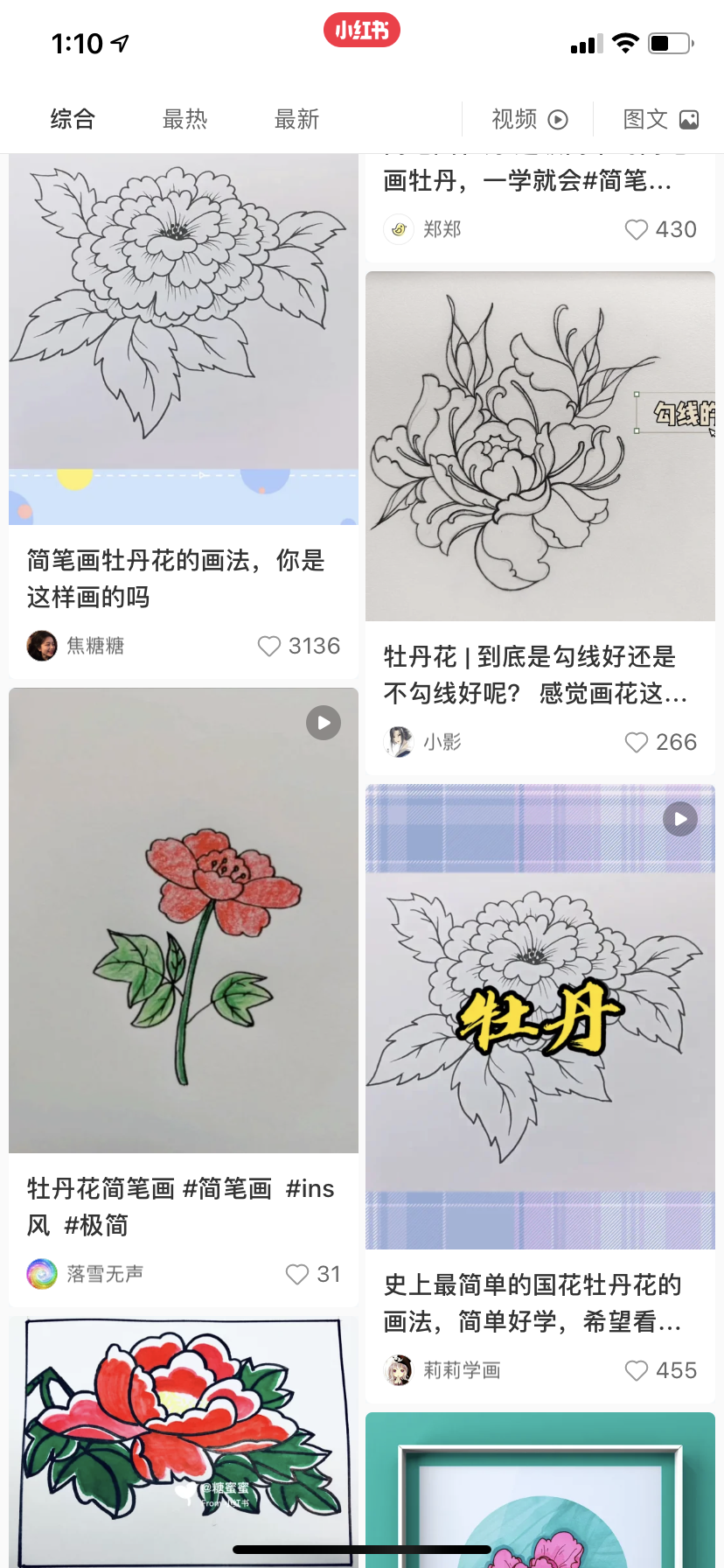
Task: Filter results by 图文
Action: click(660, 119)
